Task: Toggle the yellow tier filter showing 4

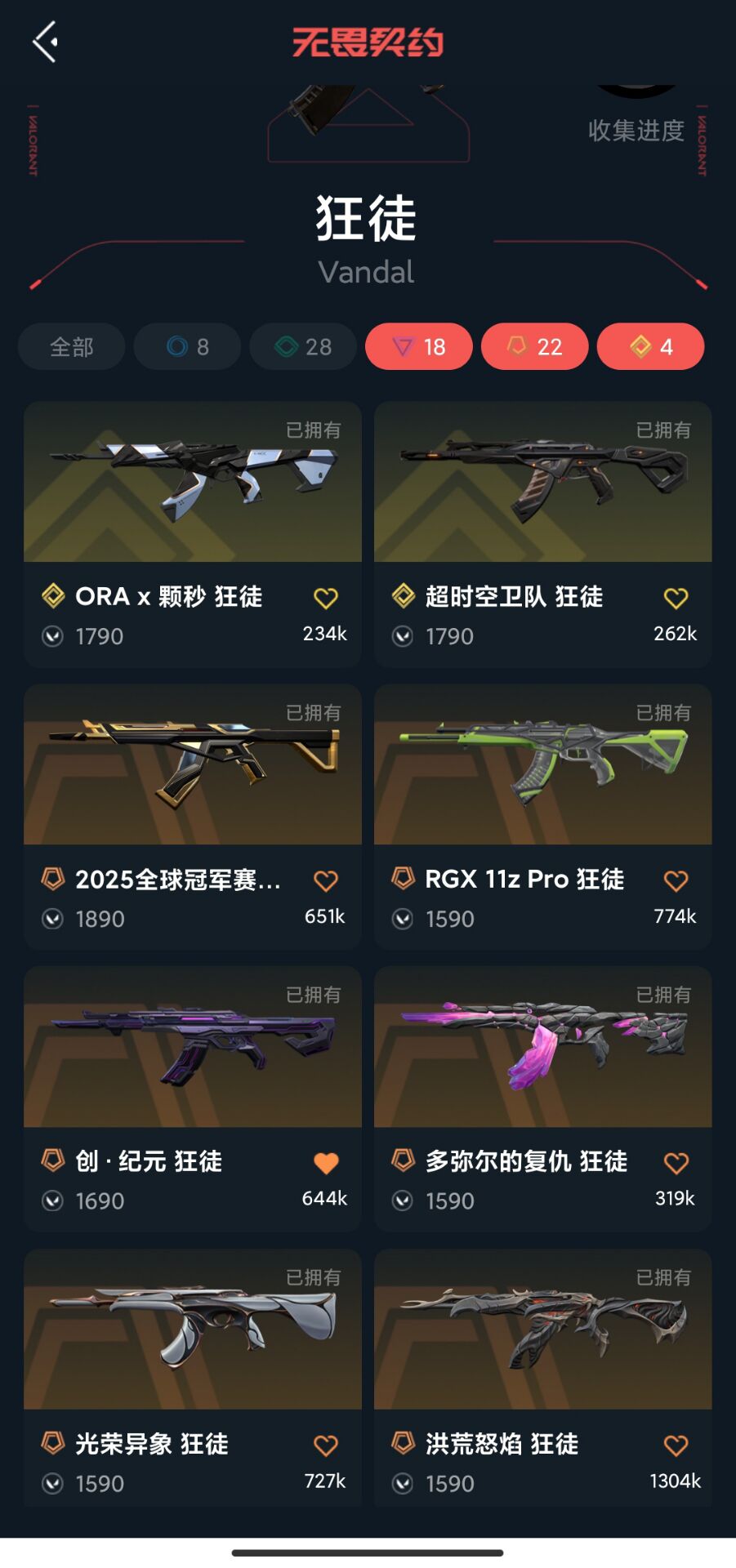Action: 651,347
